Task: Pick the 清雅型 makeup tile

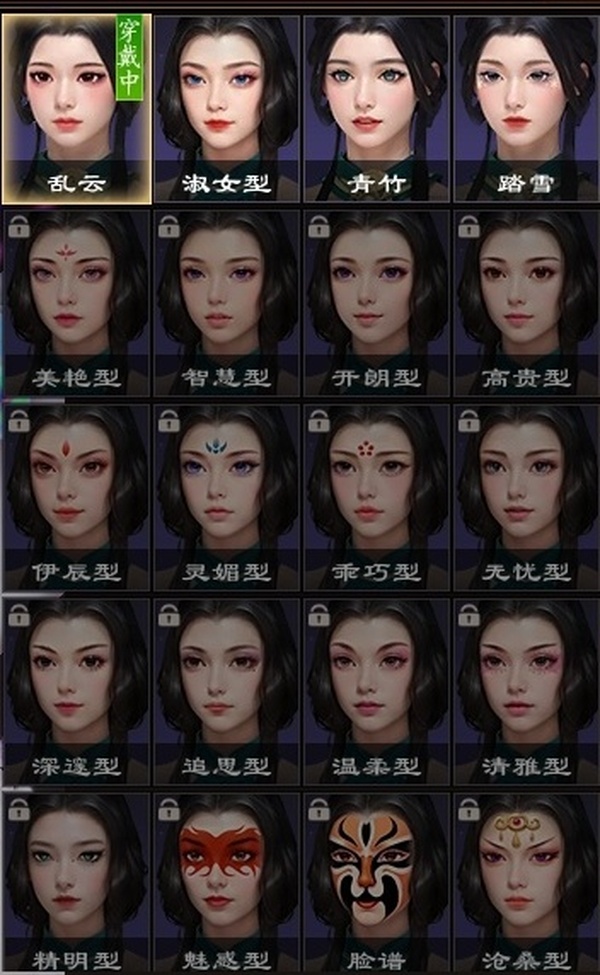Action: tap(526, 691)
